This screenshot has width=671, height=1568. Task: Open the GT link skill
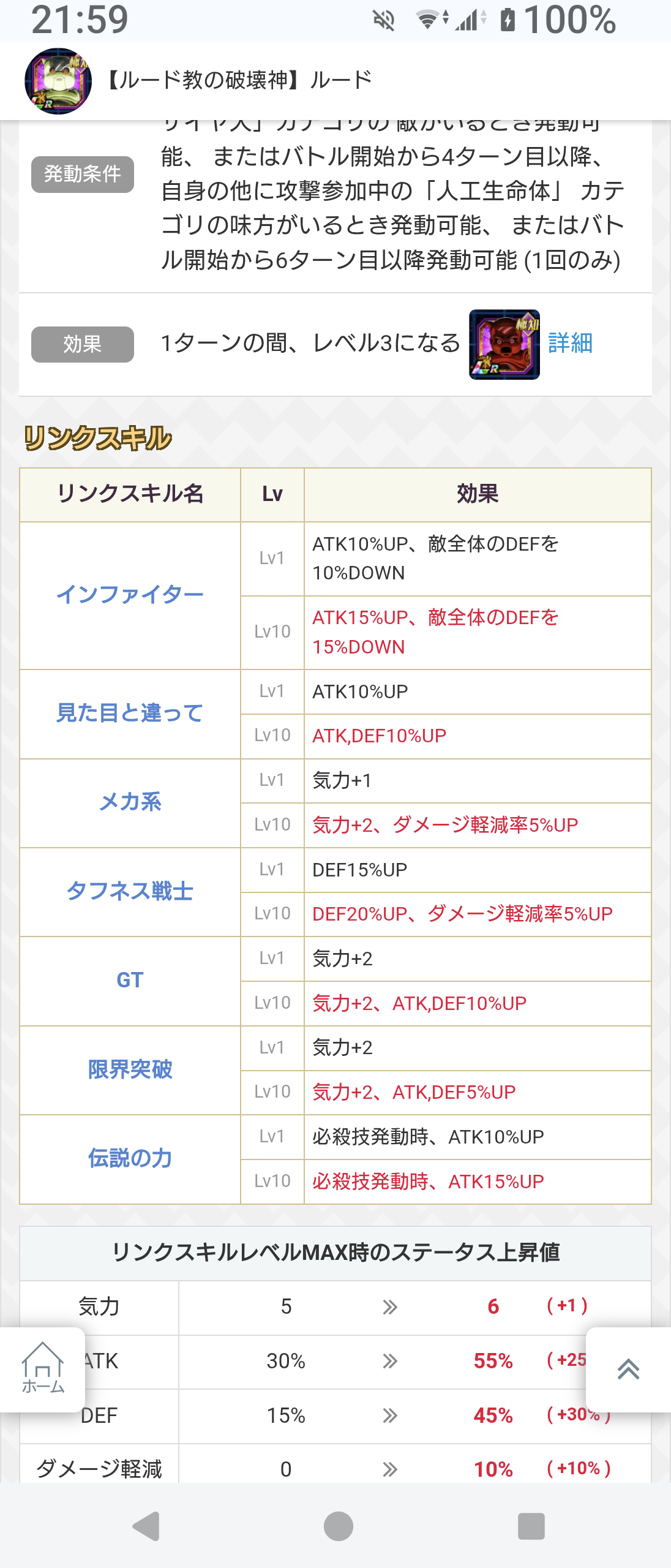[x=130, y=980]
